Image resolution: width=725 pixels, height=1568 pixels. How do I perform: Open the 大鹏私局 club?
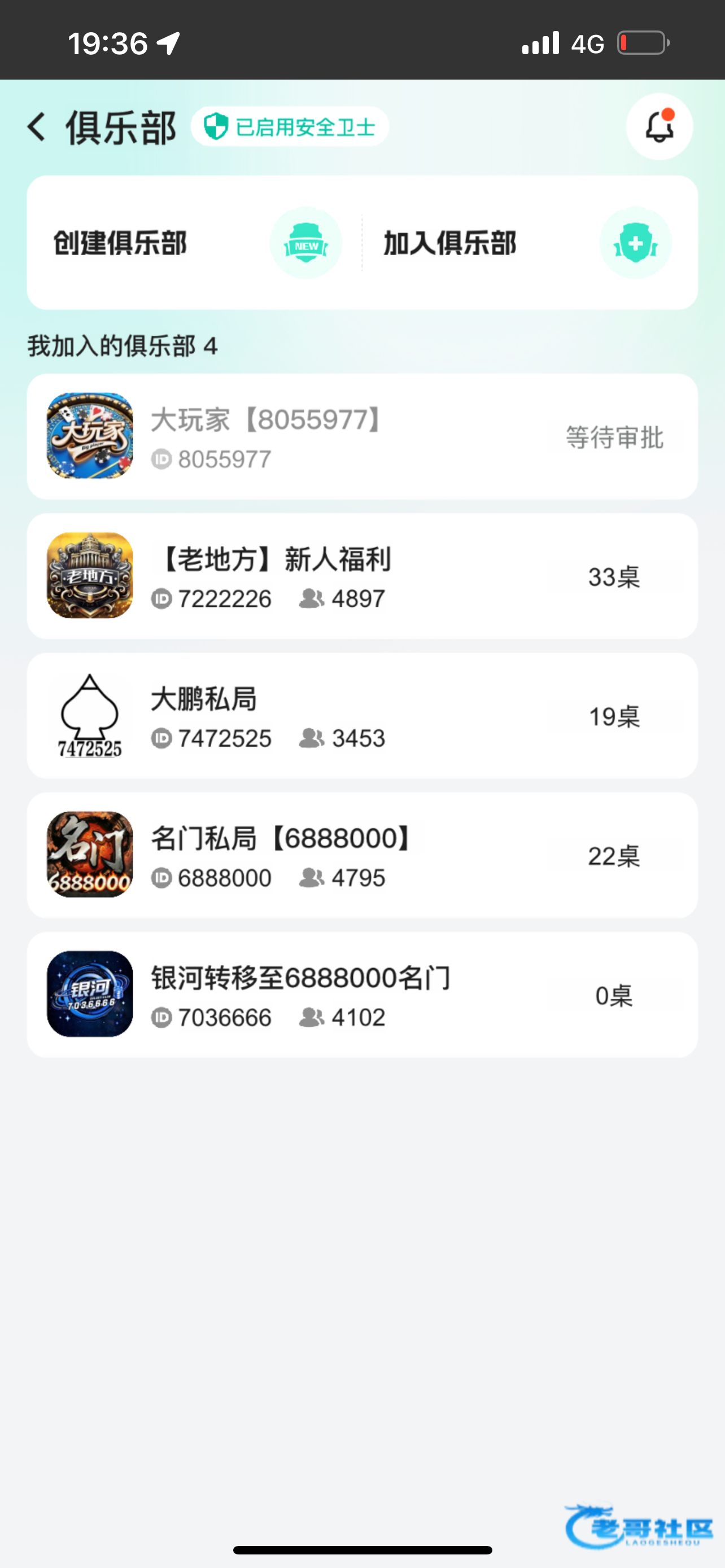pyautogui.click(x=362, y=716)
